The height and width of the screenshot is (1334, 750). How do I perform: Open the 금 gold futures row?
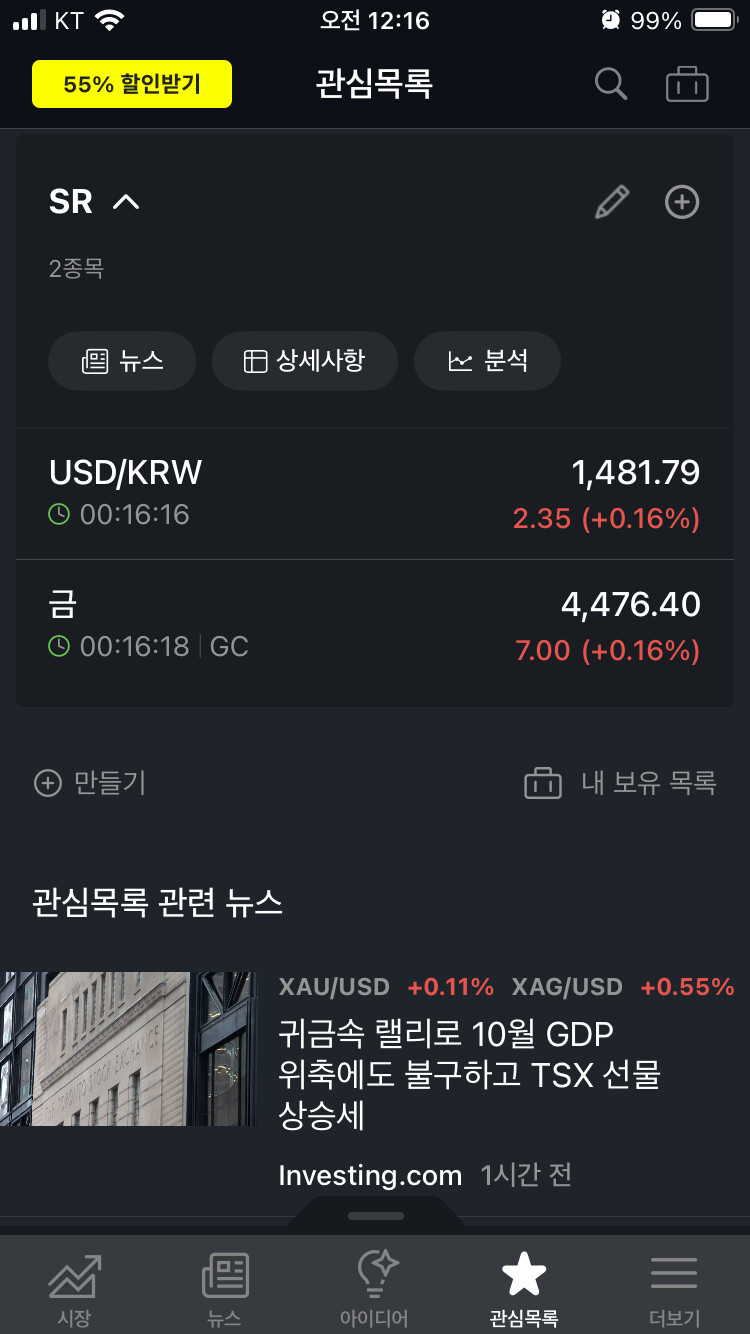pos(375,626)
